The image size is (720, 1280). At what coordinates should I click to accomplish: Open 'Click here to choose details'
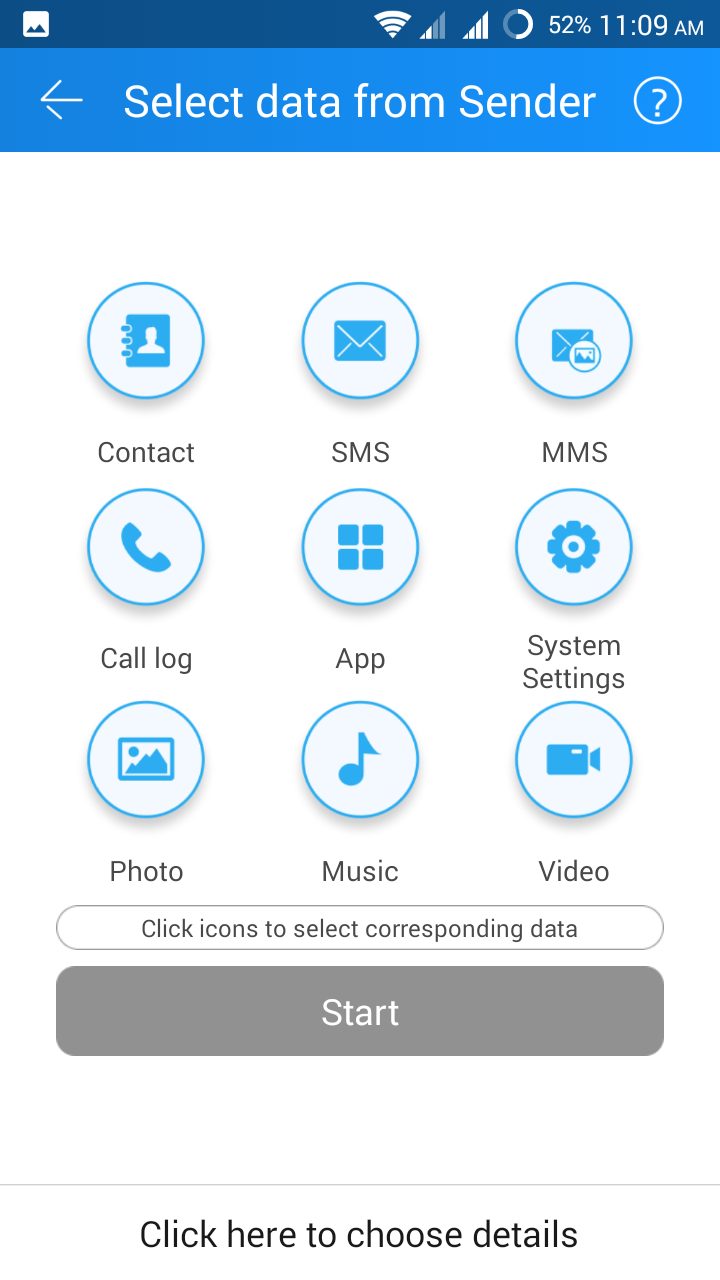pyautogui.click(x=360, y=1234)
